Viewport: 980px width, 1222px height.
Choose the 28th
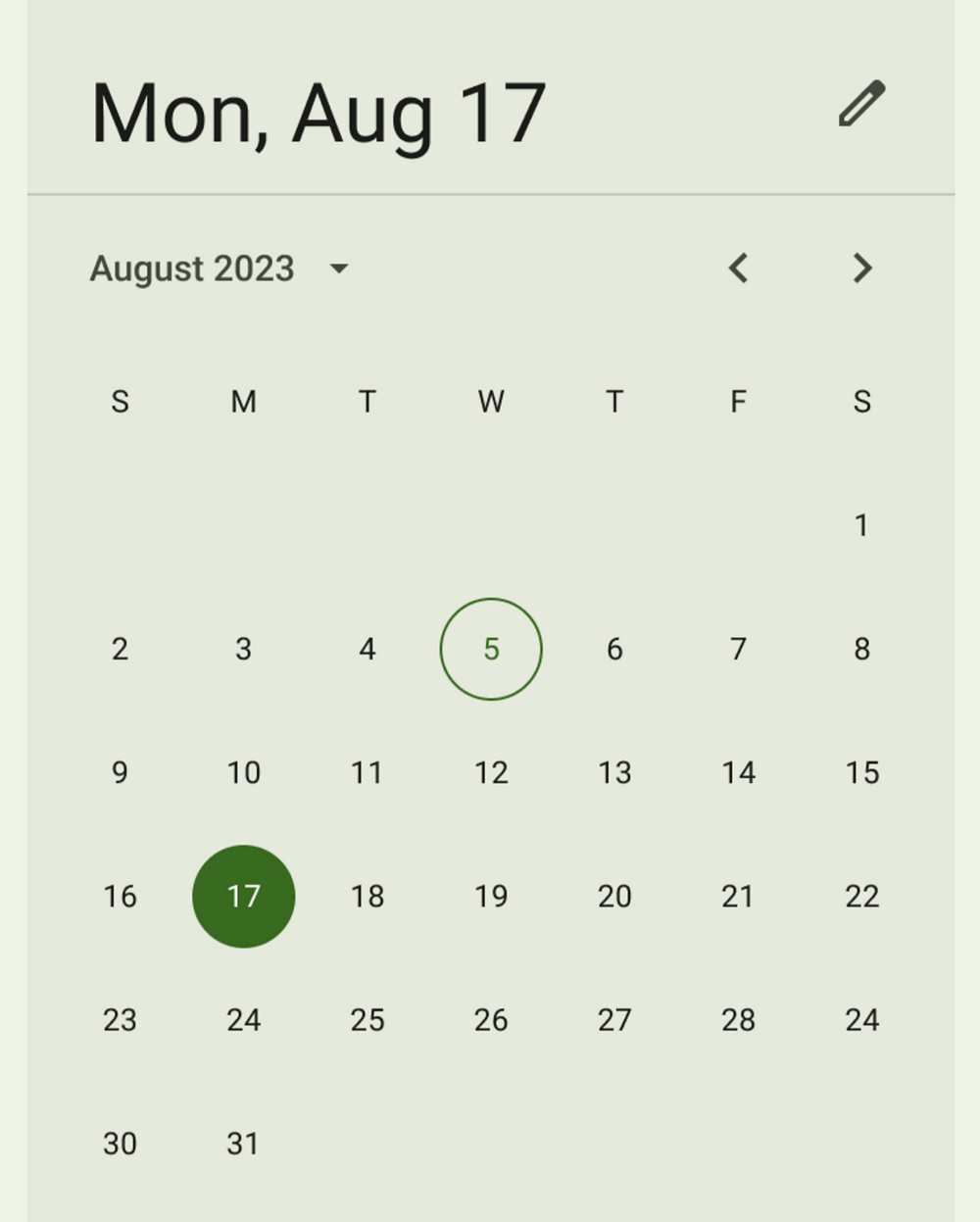[738, 1019]
